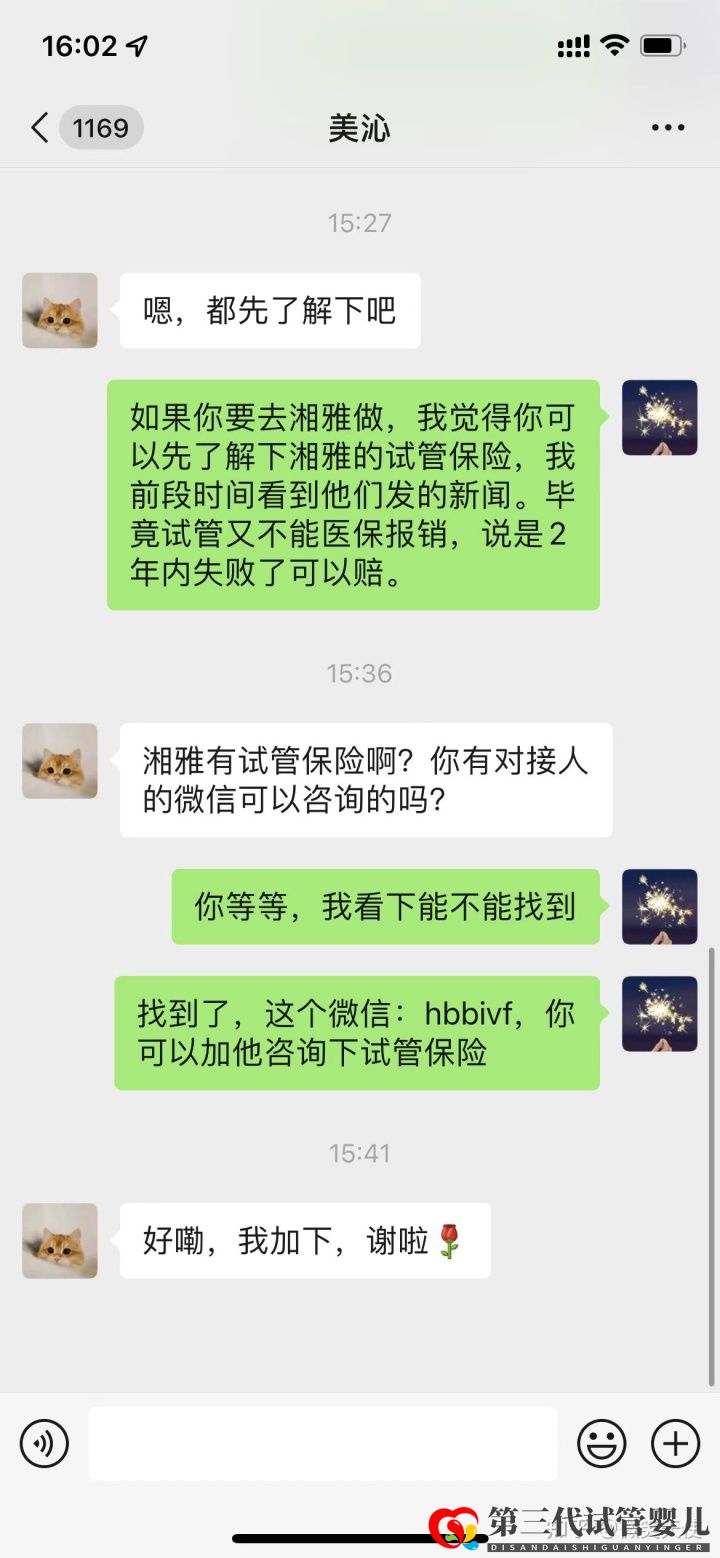
Task: Tap your own fireworks avatar
Action: [659, 418]
